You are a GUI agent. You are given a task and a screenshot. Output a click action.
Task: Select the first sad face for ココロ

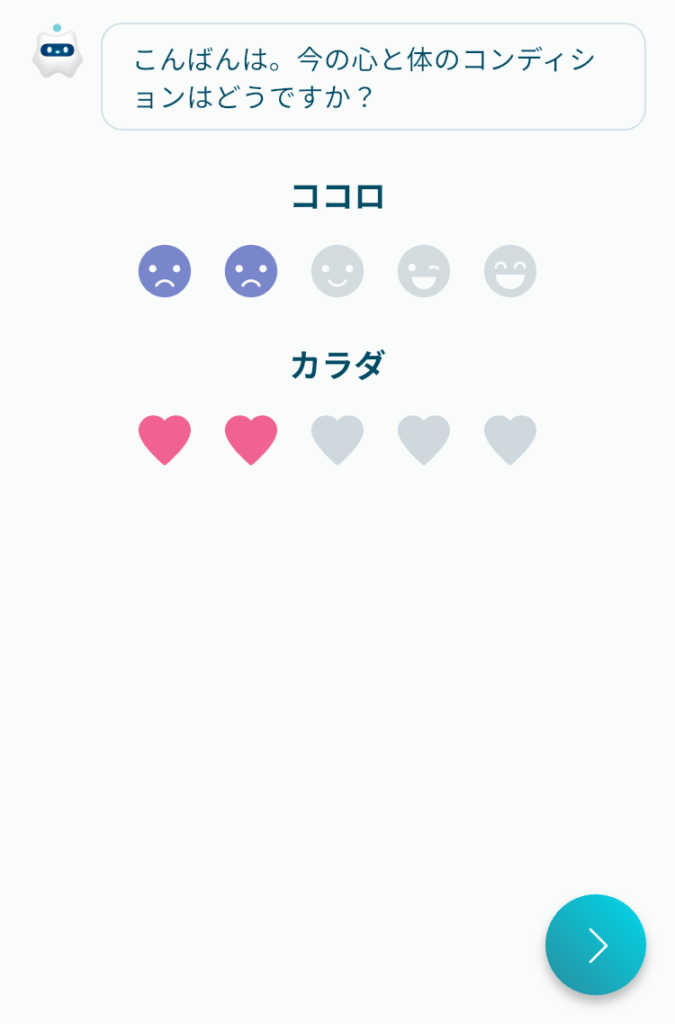164,271
